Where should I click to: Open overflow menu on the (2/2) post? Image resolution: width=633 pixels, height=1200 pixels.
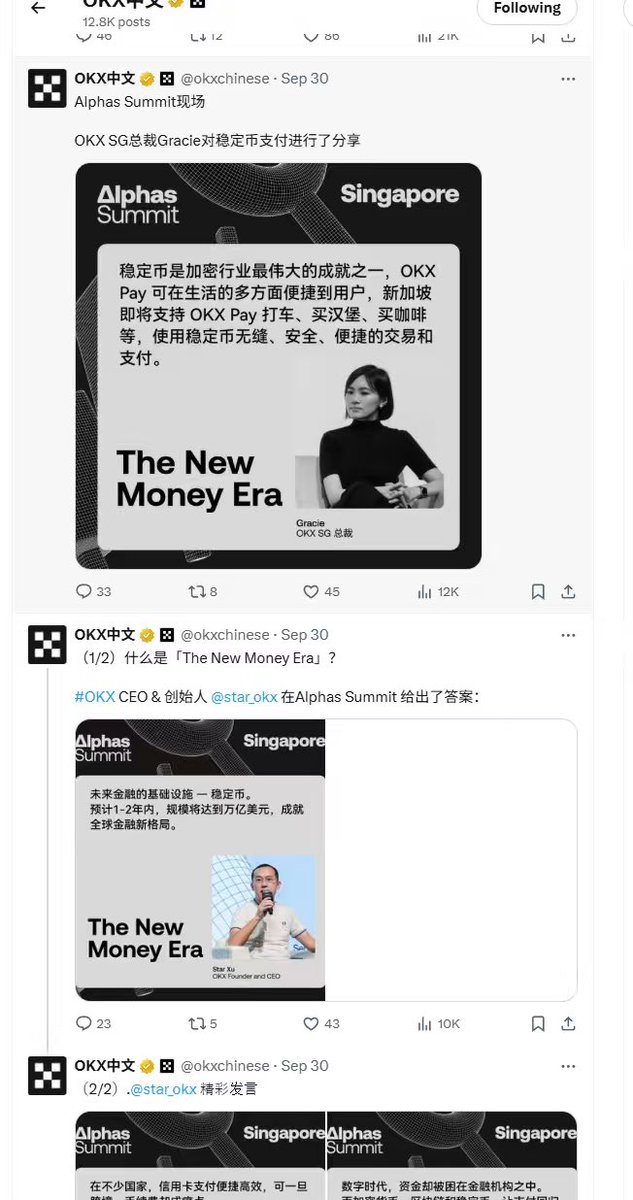click(x=568, y=1066)
